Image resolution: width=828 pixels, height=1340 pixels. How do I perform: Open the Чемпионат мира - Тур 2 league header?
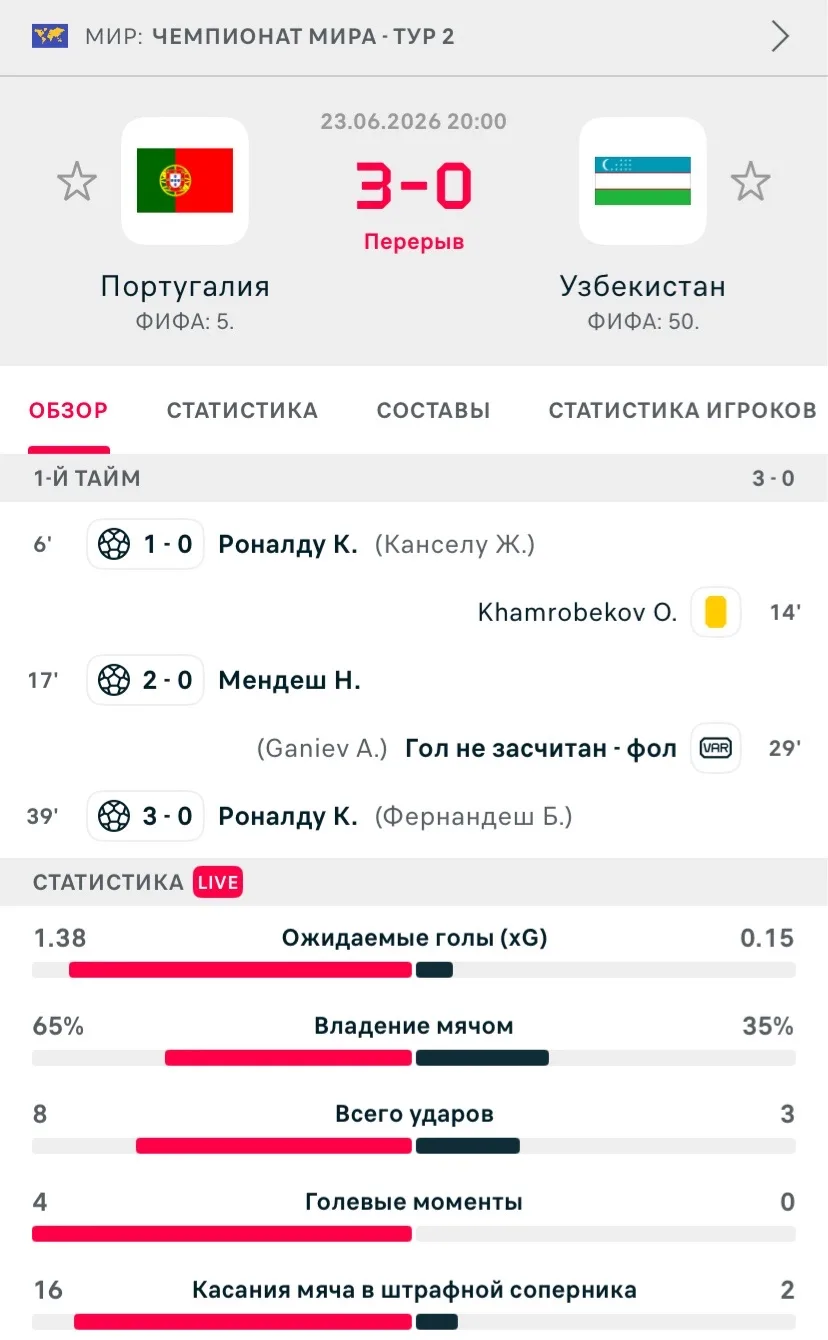coord(414,37)
